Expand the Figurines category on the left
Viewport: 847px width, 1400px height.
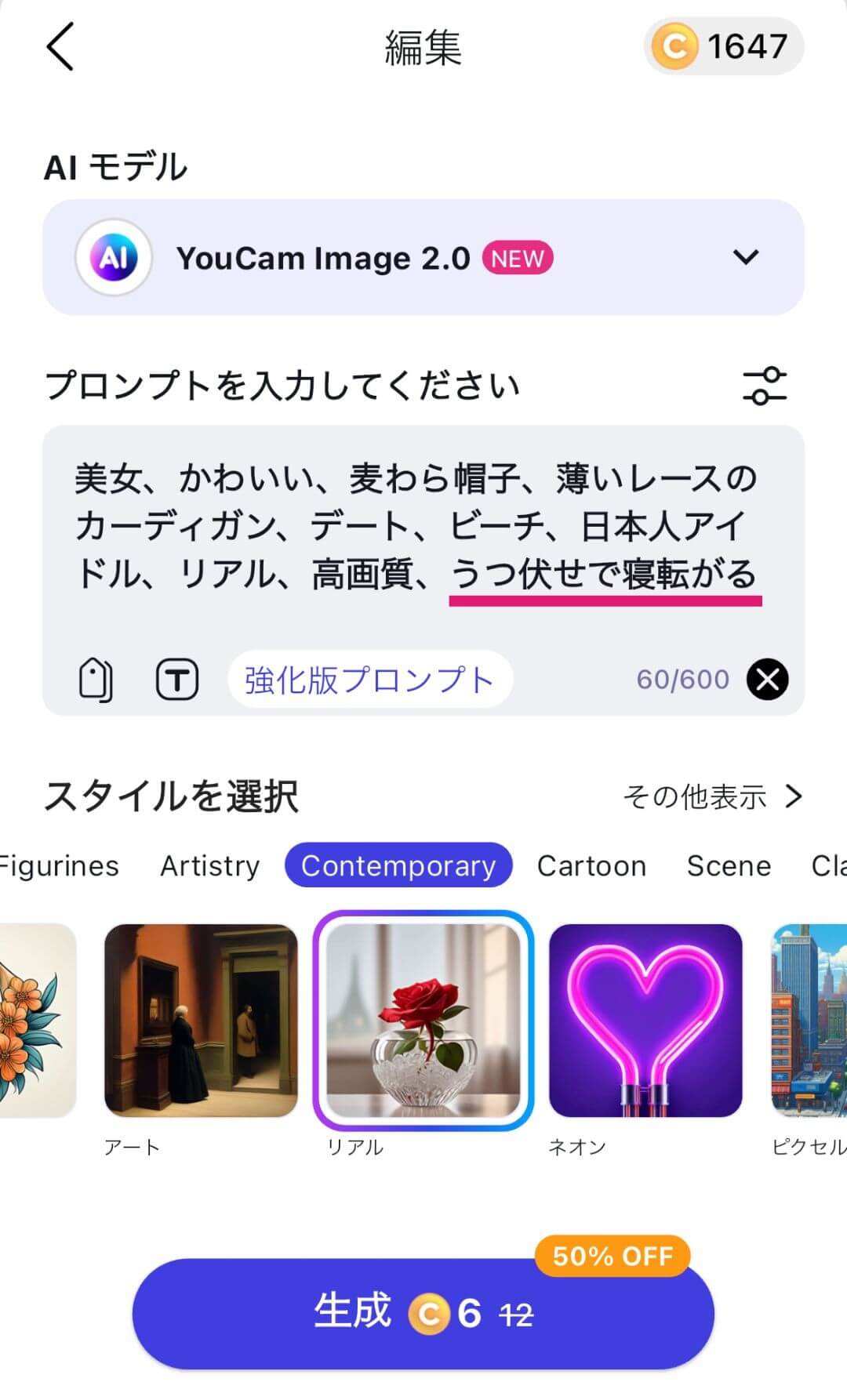[x=59, y=865]
